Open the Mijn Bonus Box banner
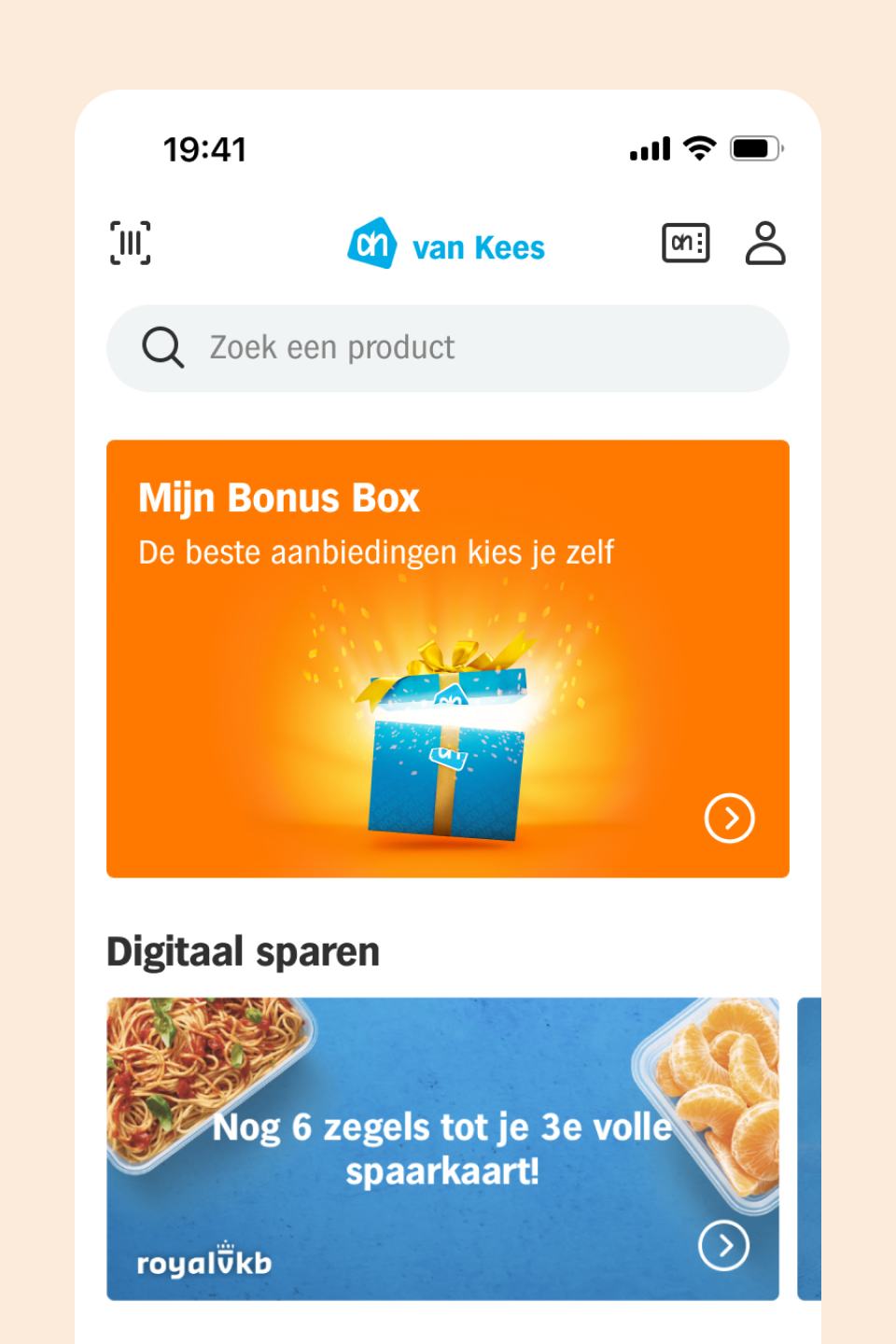The width and height of the screenshot is (896, 1344). [448, 658]
